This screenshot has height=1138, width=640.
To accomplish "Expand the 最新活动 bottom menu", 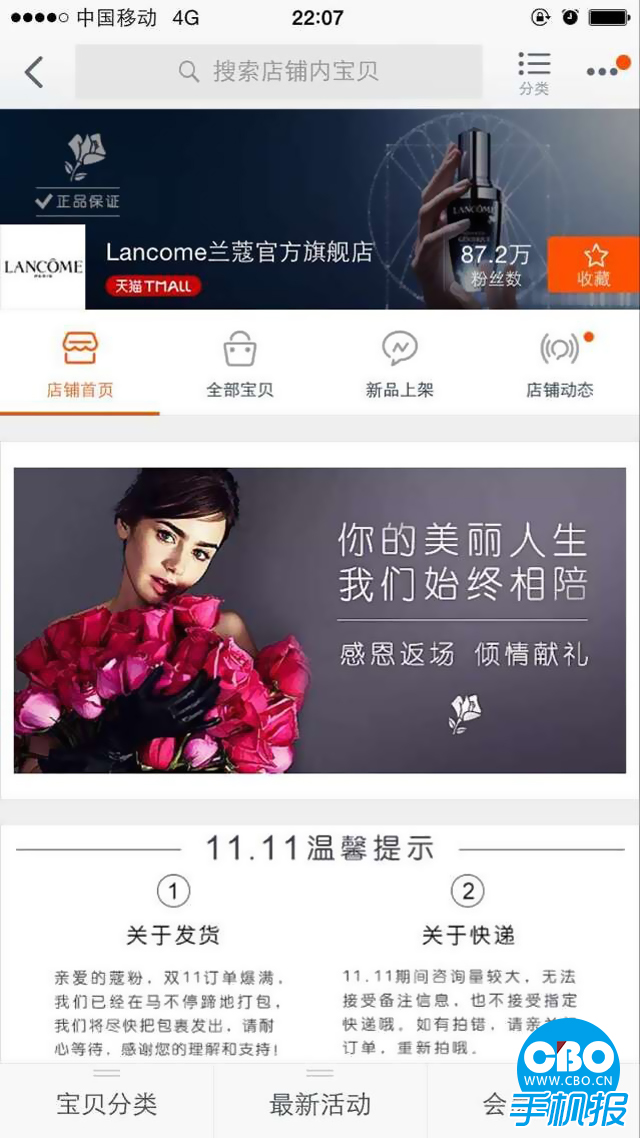I will [320, 1103].
